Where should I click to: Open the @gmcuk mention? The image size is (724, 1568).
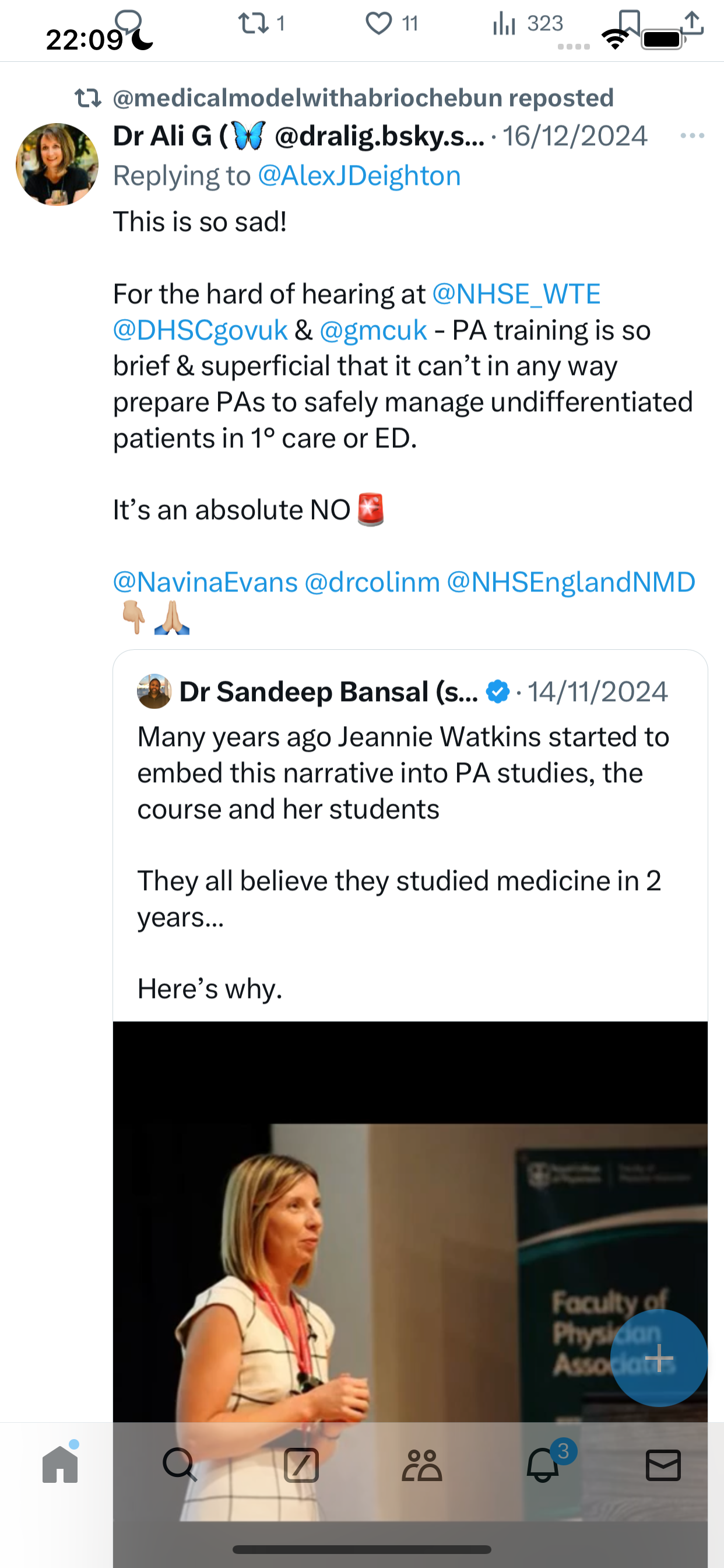373,331
